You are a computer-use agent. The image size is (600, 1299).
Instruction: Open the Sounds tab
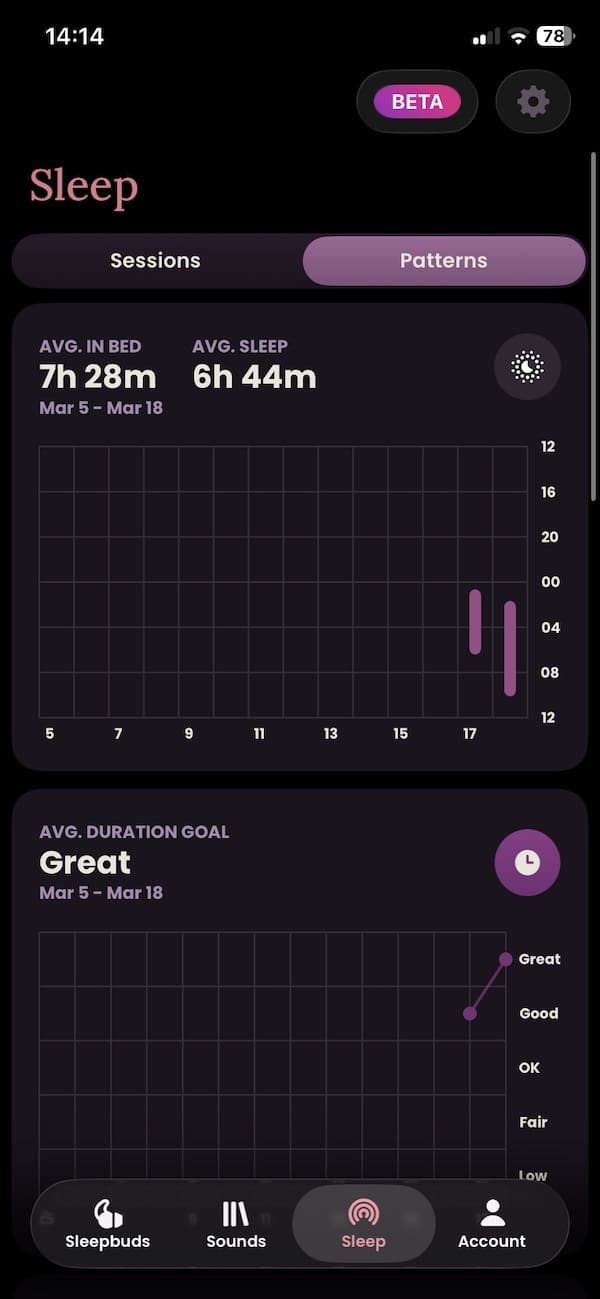tap(236, 1225)
